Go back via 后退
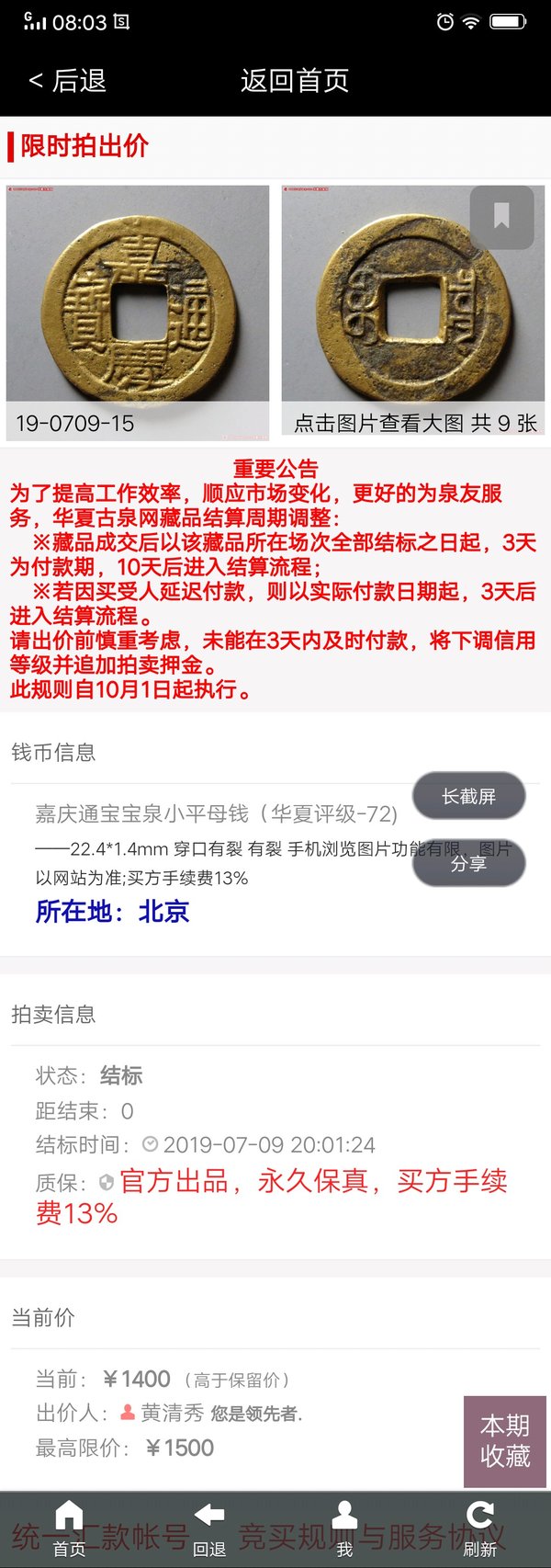The image size is (551, 1568). tap(68, 81)
